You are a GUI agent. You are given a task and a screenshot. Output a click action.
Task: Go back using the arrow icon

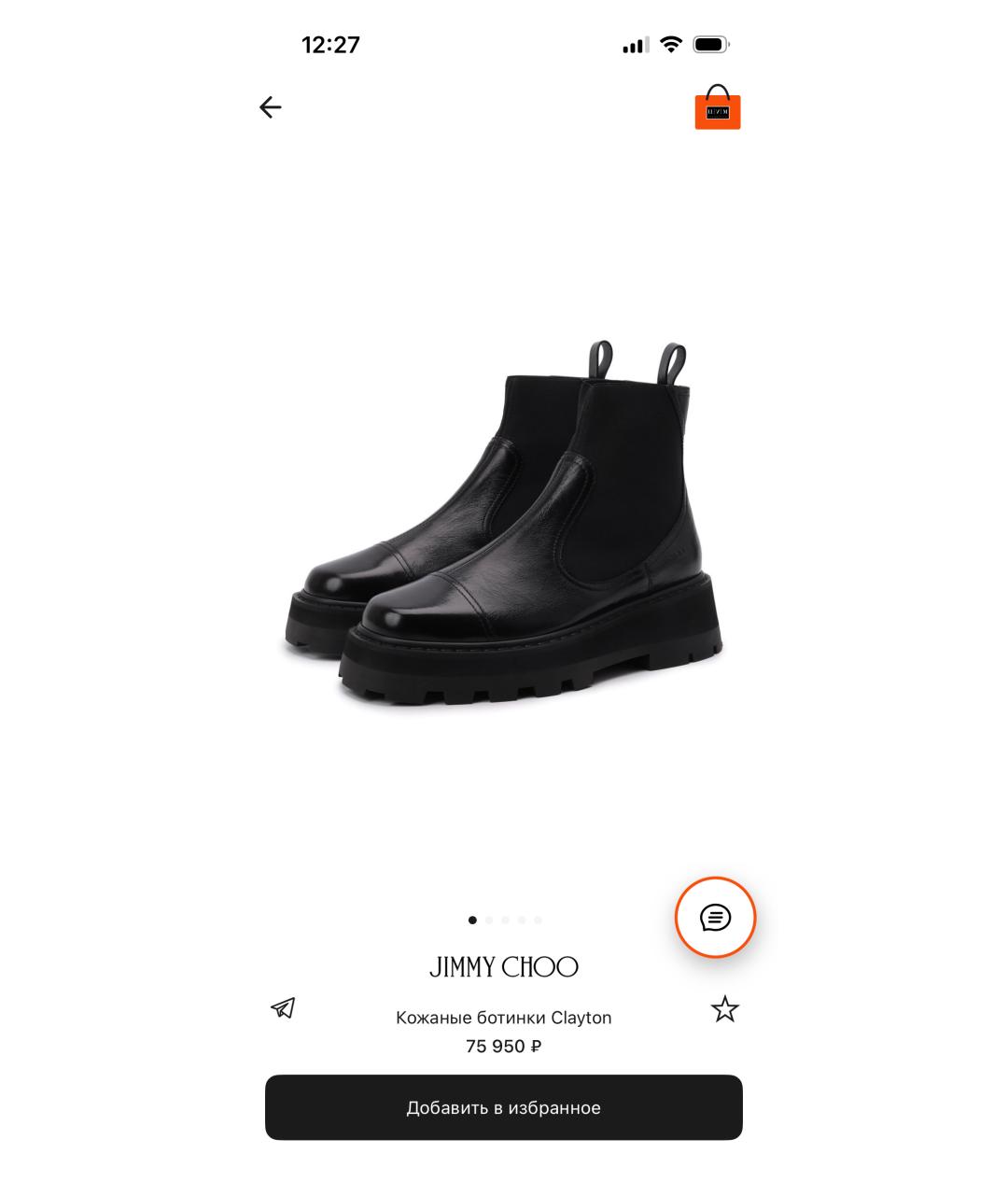coord(270,107)
